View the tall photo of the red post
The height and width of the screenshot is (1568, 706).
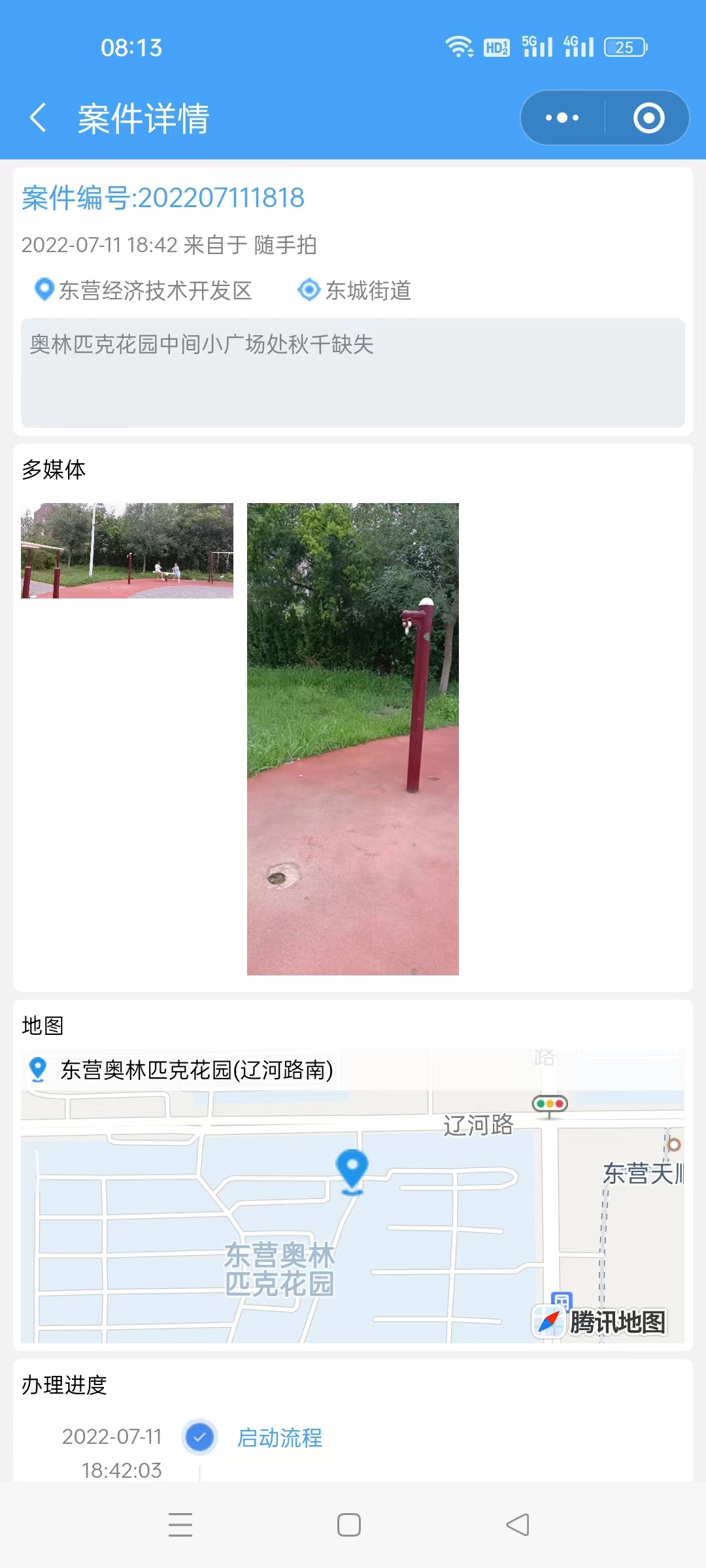[353, 739]
